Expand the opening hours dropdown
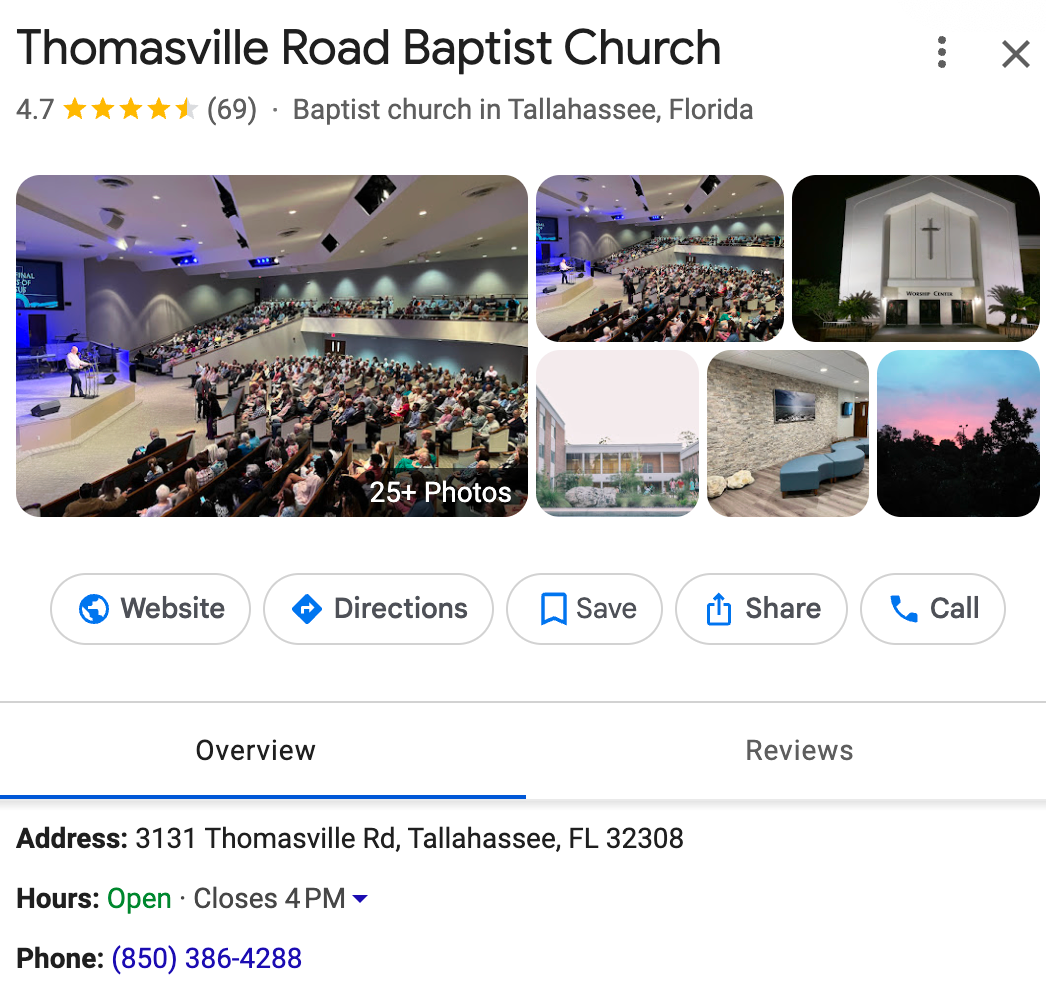The height and width of the screenshot is (994, 1046). point(360,899)
